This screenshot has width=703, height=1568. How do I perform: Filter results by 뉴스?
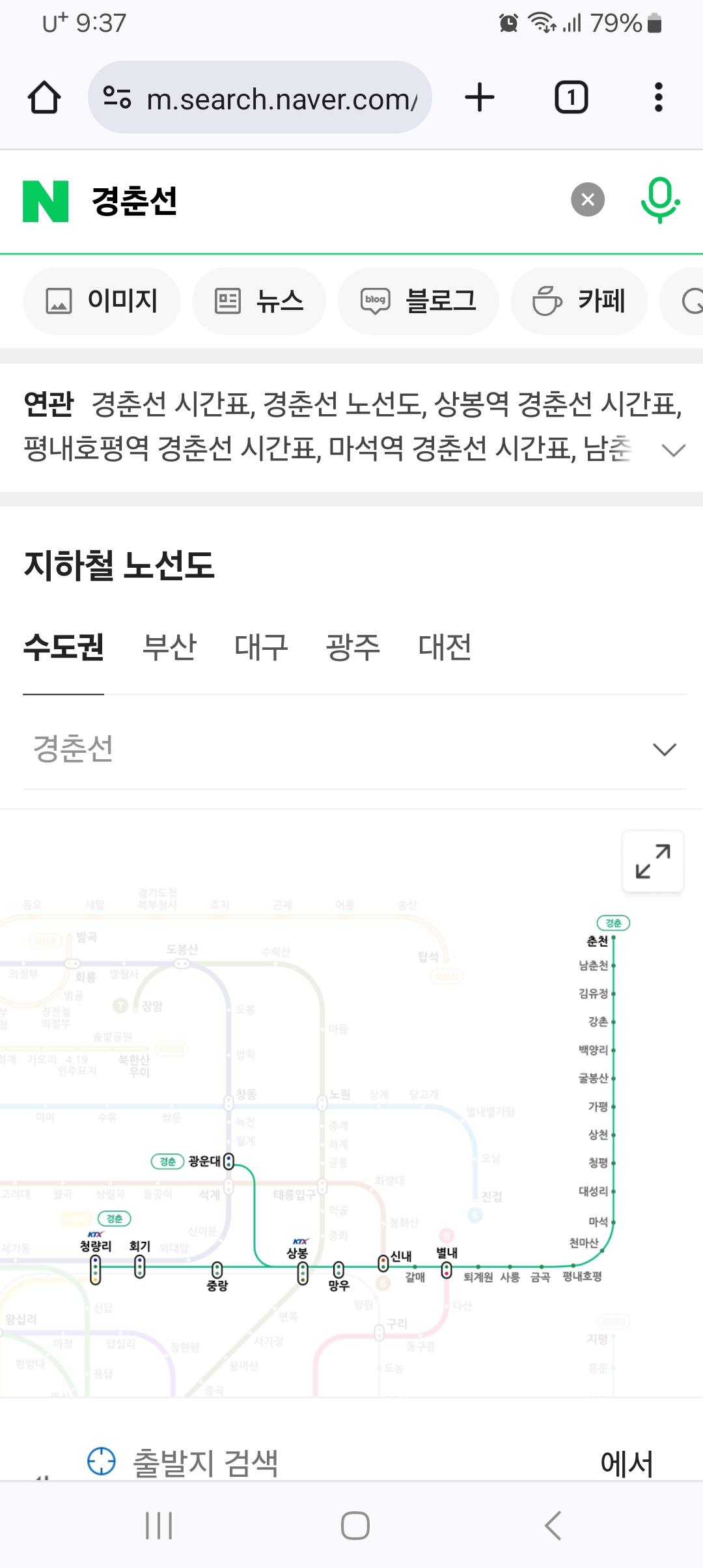pos(259,301)
